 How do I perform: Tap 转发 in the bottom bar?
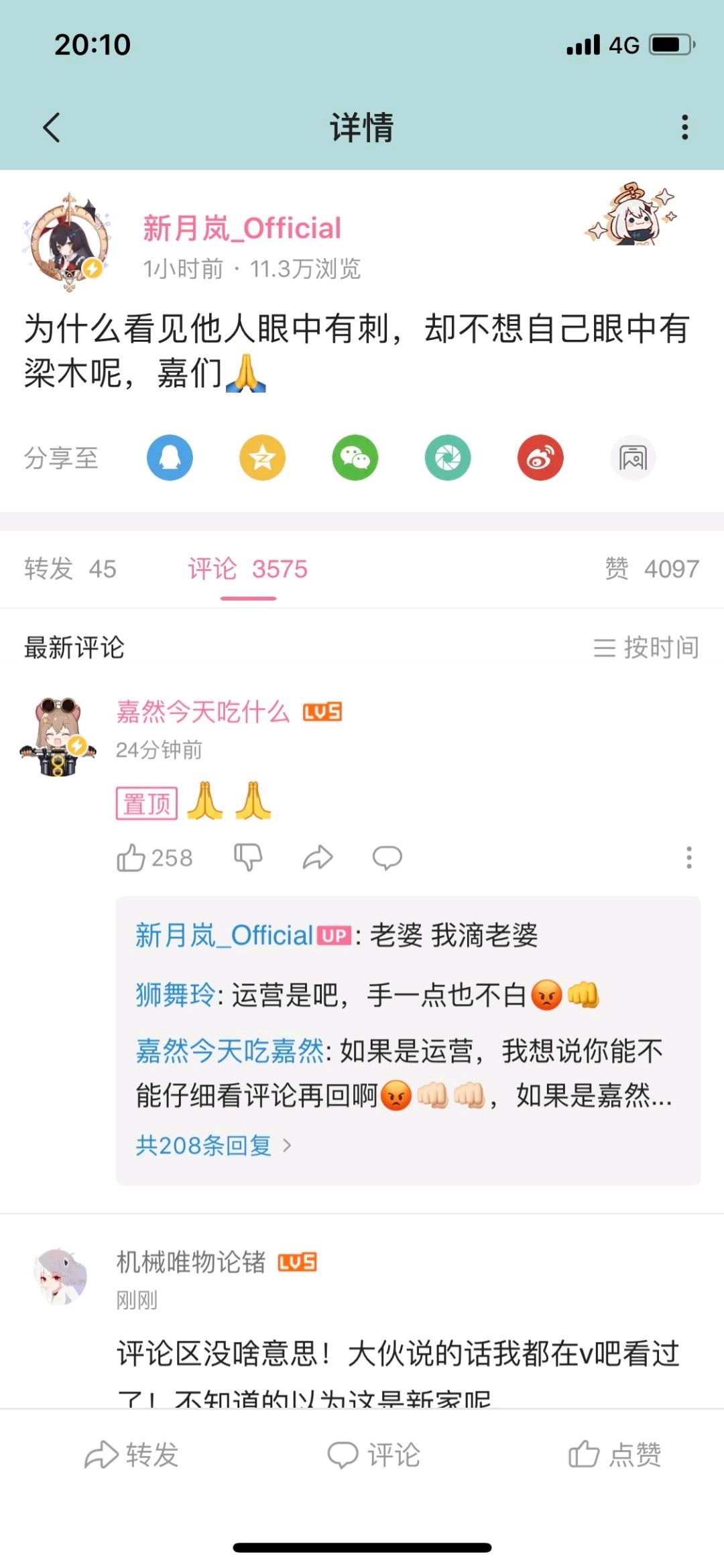pos(131,1455)
